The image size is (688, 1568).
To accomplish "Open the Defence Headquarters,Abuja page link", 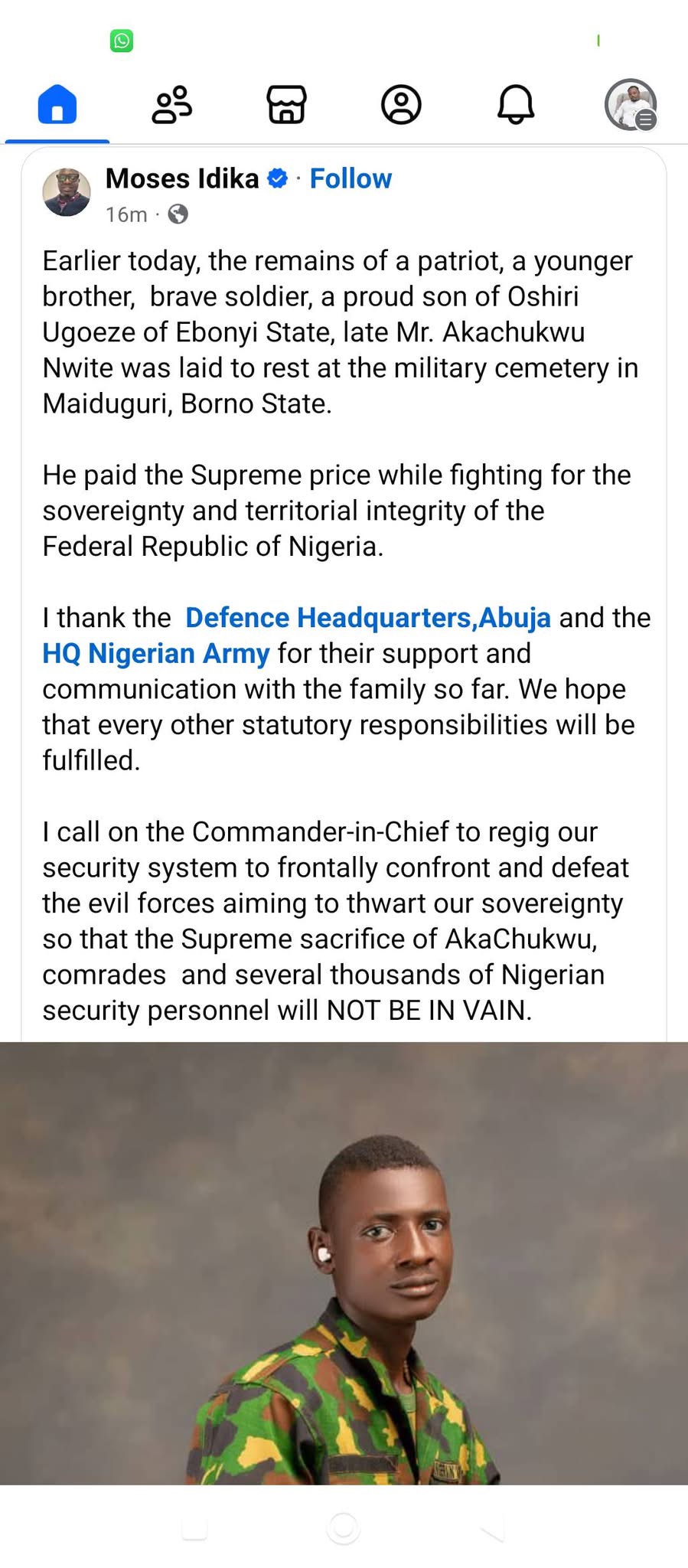I will (368, 618).
